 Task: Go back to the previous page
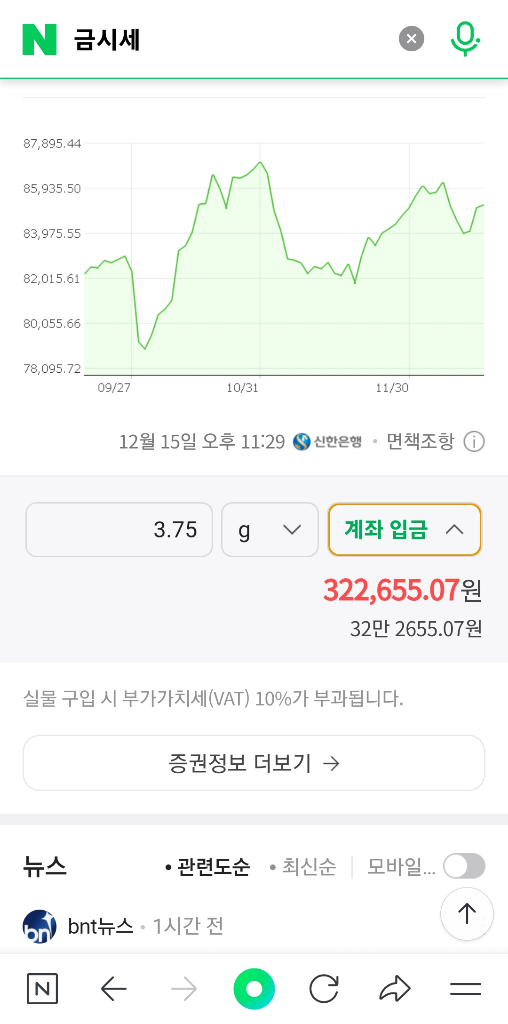[114, 989]
